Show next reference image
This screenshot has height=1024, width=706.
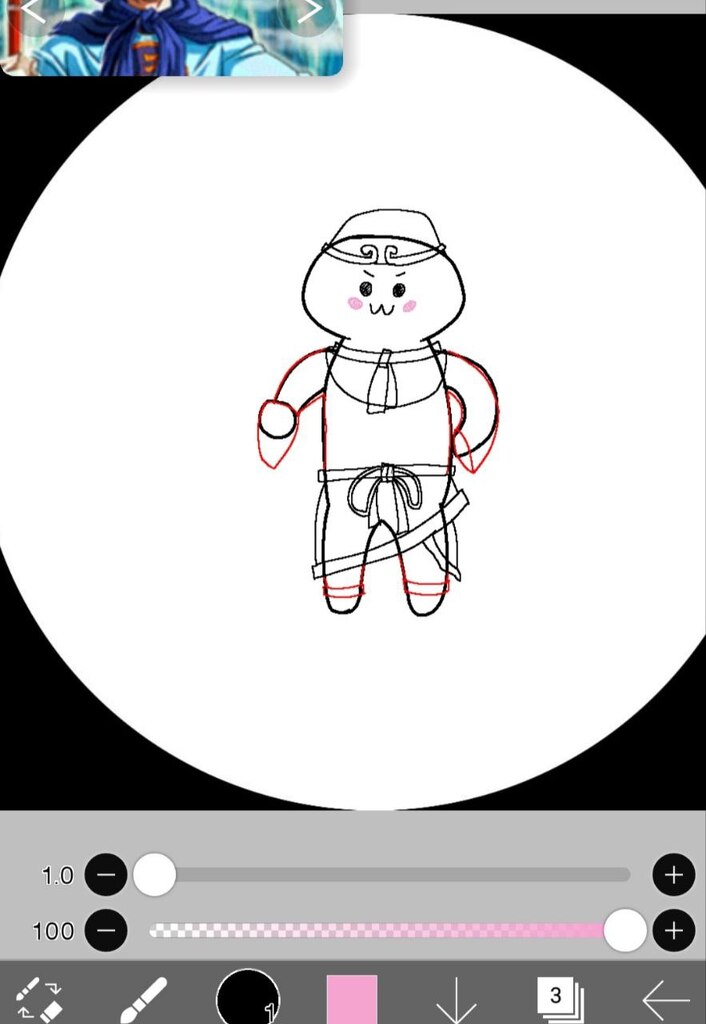click(311, 10)
